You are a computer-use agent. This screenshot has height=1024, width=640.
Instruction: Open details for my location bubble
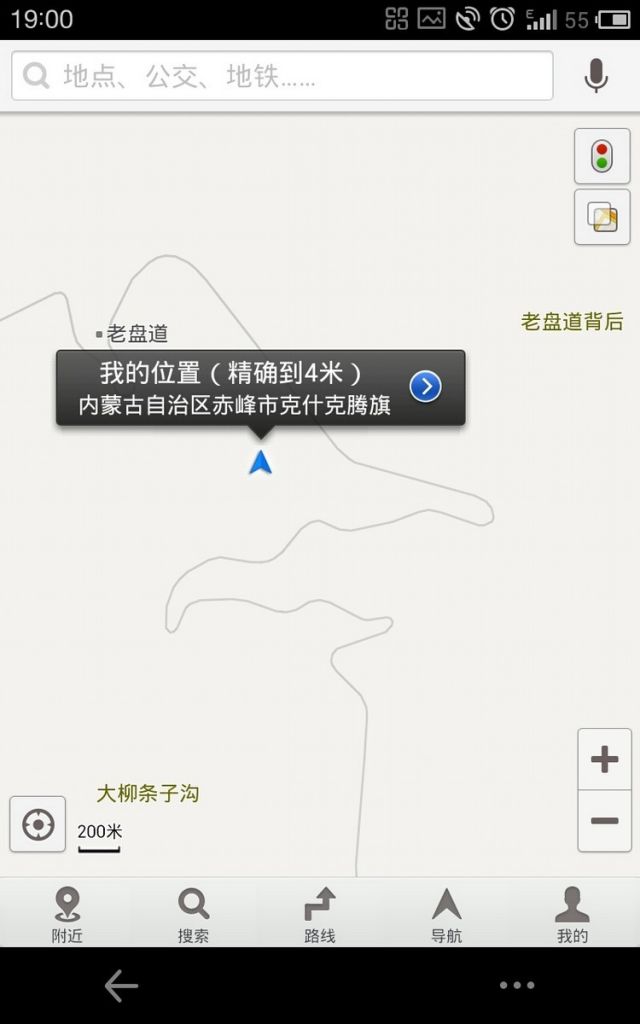click(x=426, y=386)
